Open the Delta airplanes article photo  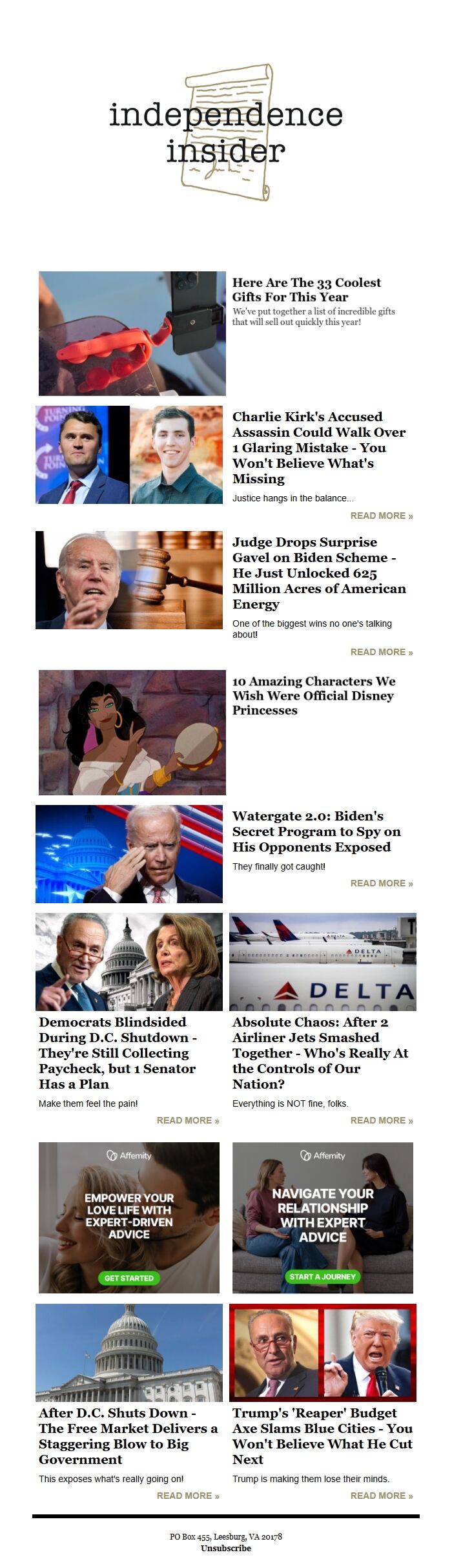(322, 961)
